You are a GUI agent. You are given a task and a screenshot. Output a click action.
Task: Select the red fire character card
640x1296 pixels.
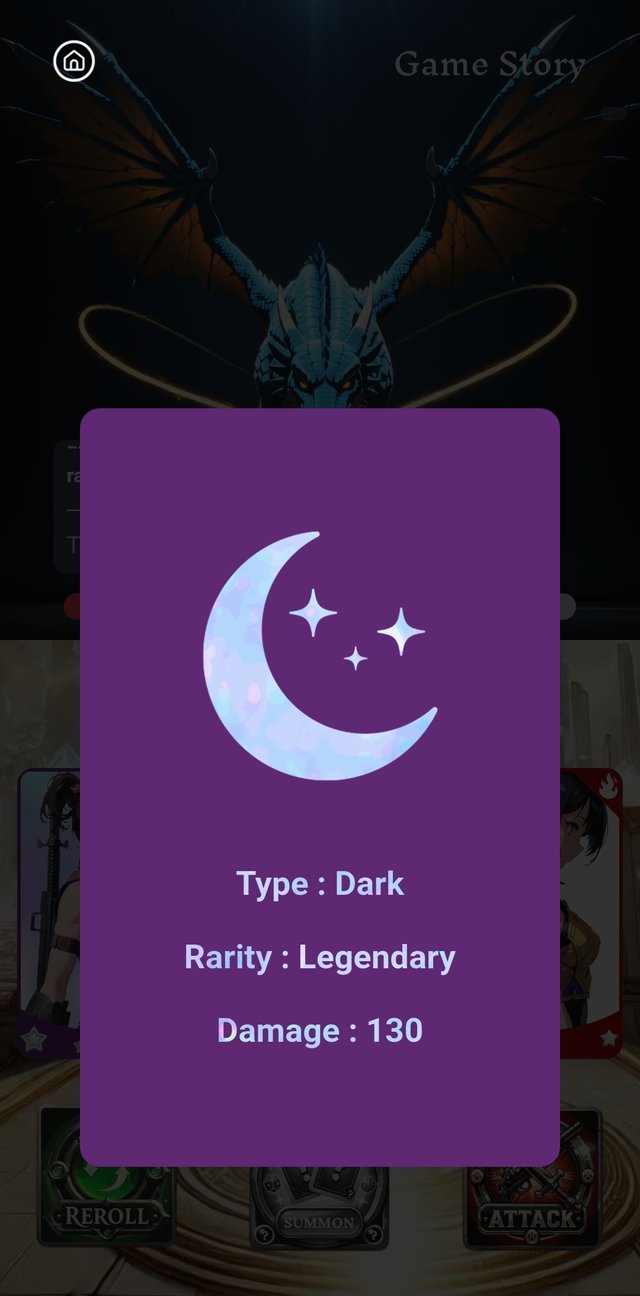coord(591,910)
